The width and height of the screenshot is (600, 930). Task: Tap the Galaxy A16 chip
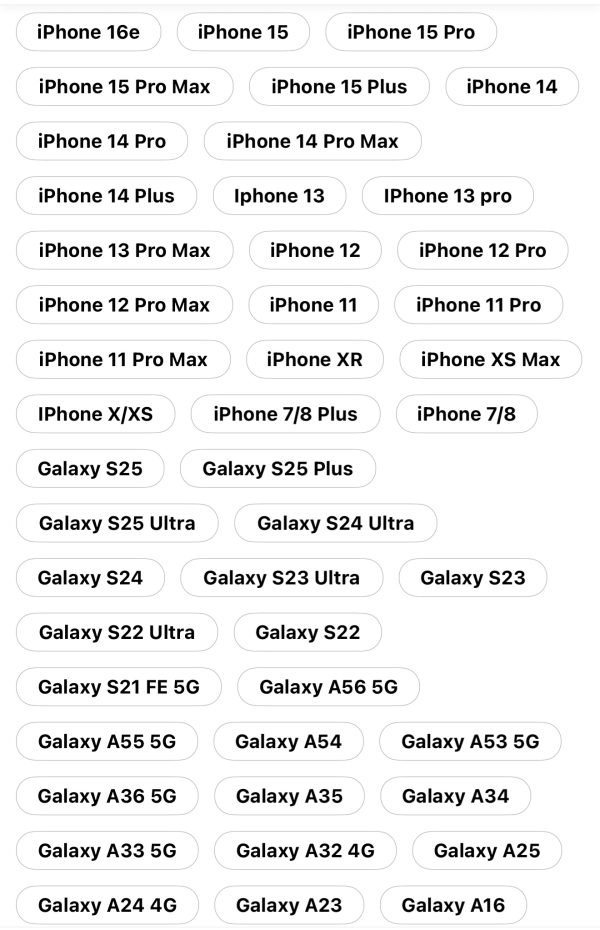coord(453,905)
